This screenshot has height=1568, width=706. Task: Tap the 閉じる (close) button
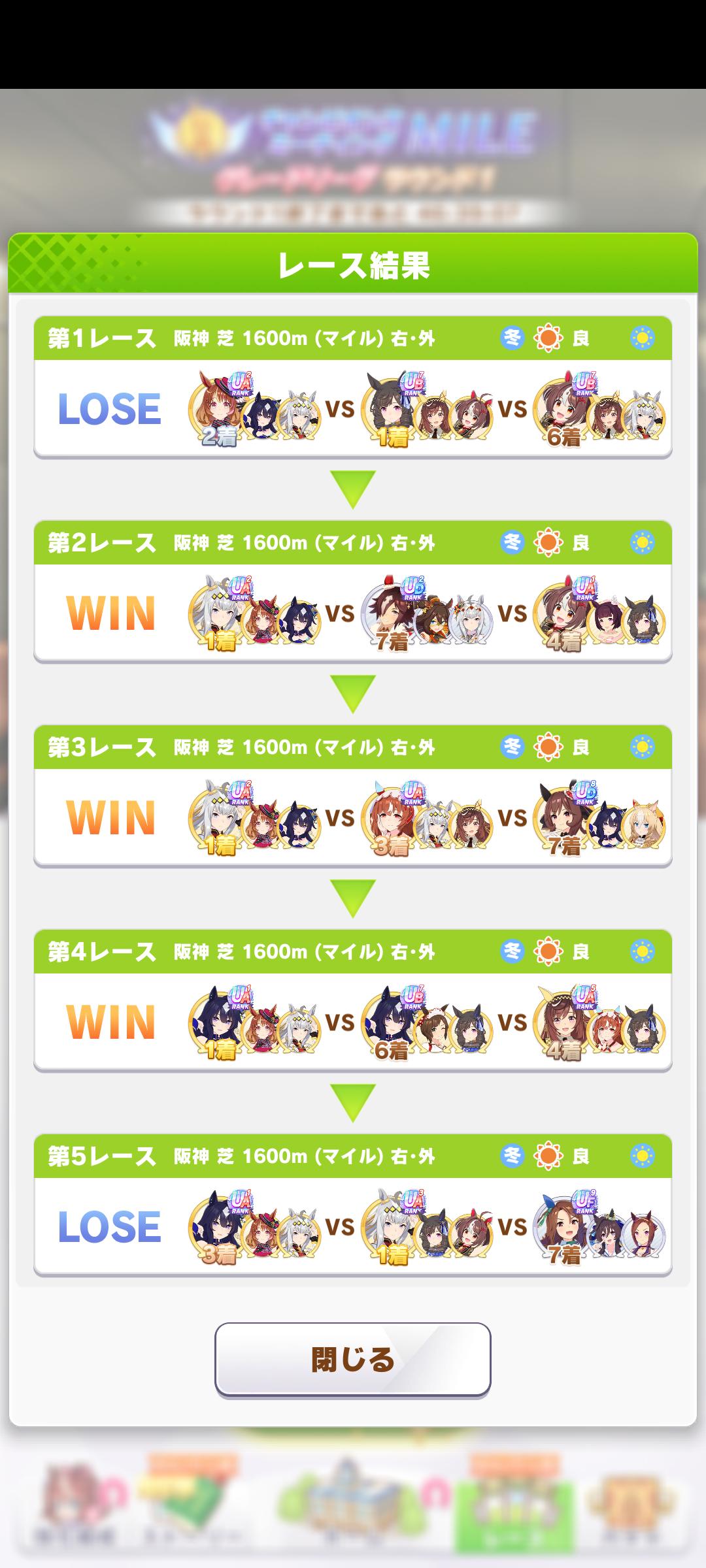pyautogui.click(x=352, y=1360)
